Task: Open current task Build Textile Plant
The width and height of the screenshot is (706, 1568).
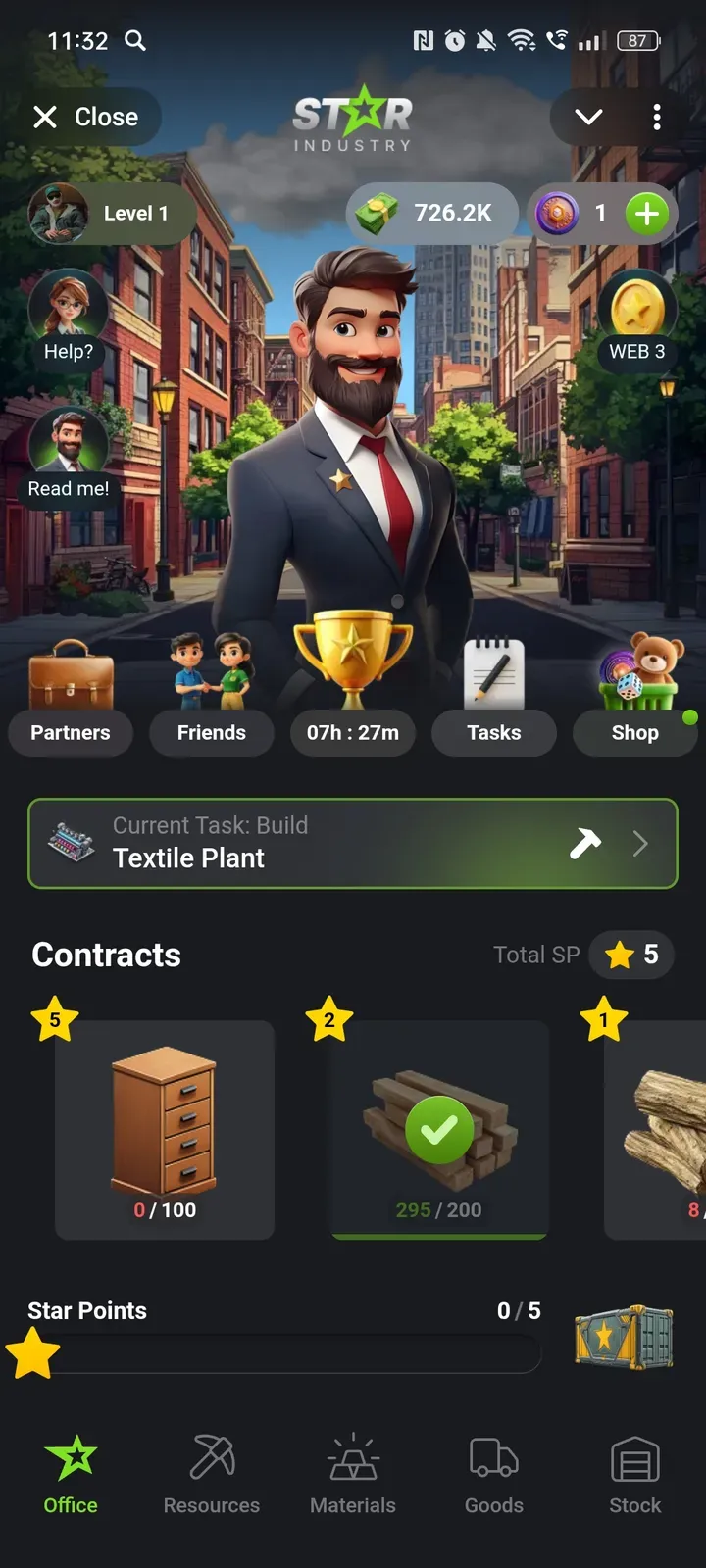Action: click(353, 844)
